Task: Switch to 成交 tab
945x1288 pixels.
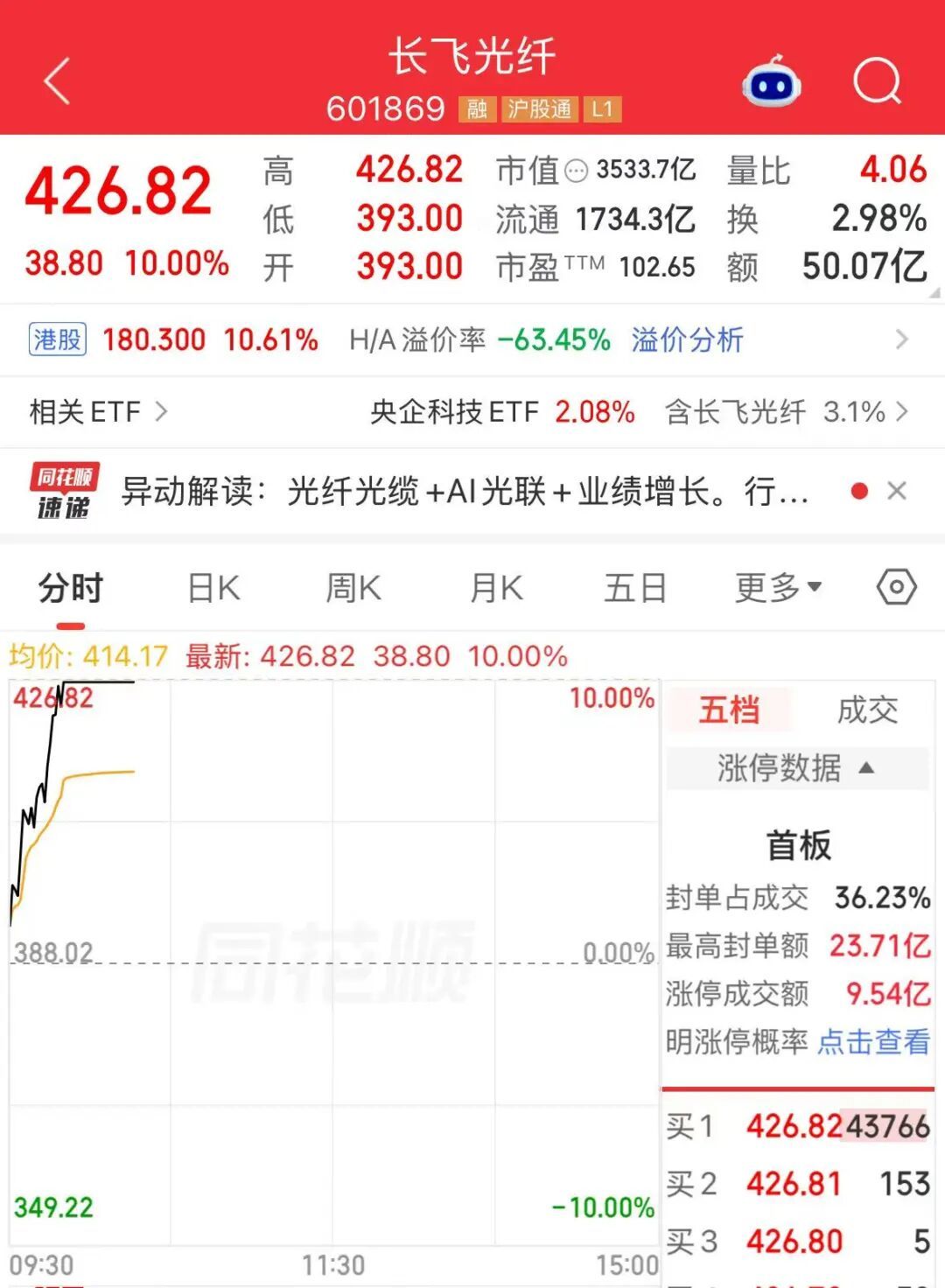Action: coord(867,710)
